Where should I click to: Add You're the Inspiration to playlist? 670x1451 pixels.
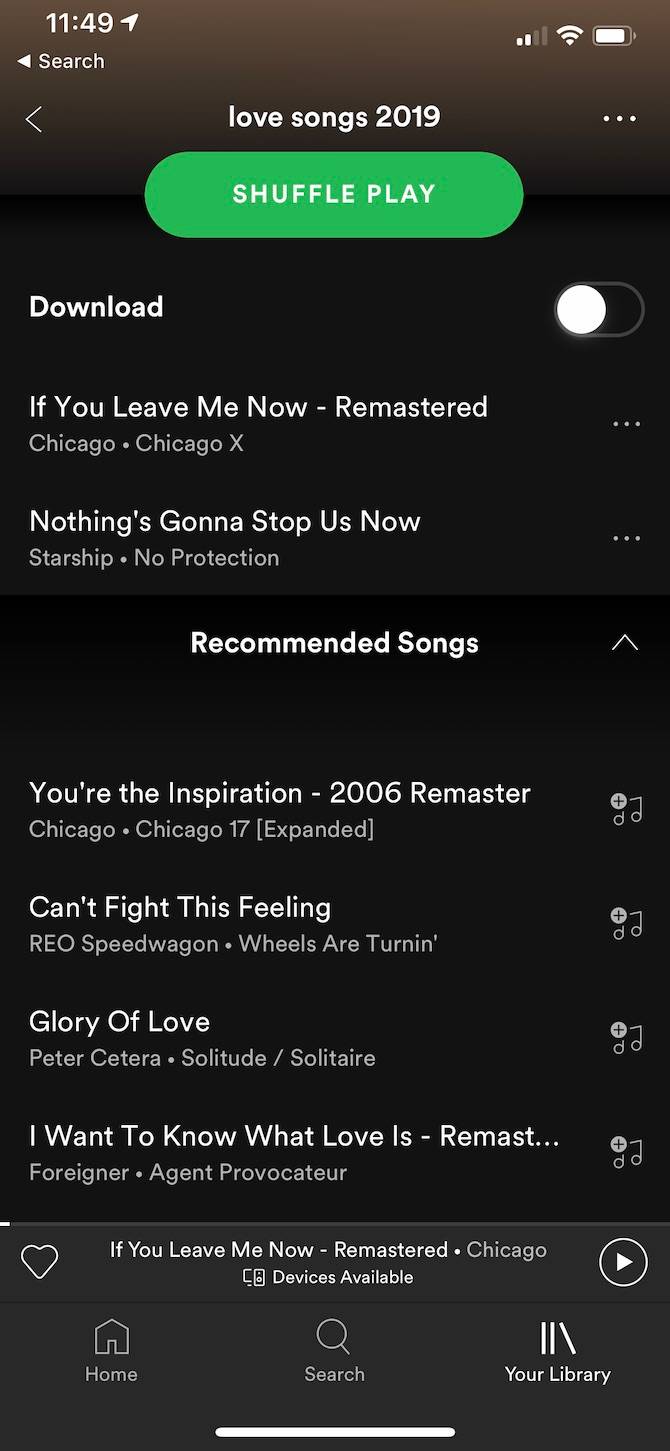(626, 809)
